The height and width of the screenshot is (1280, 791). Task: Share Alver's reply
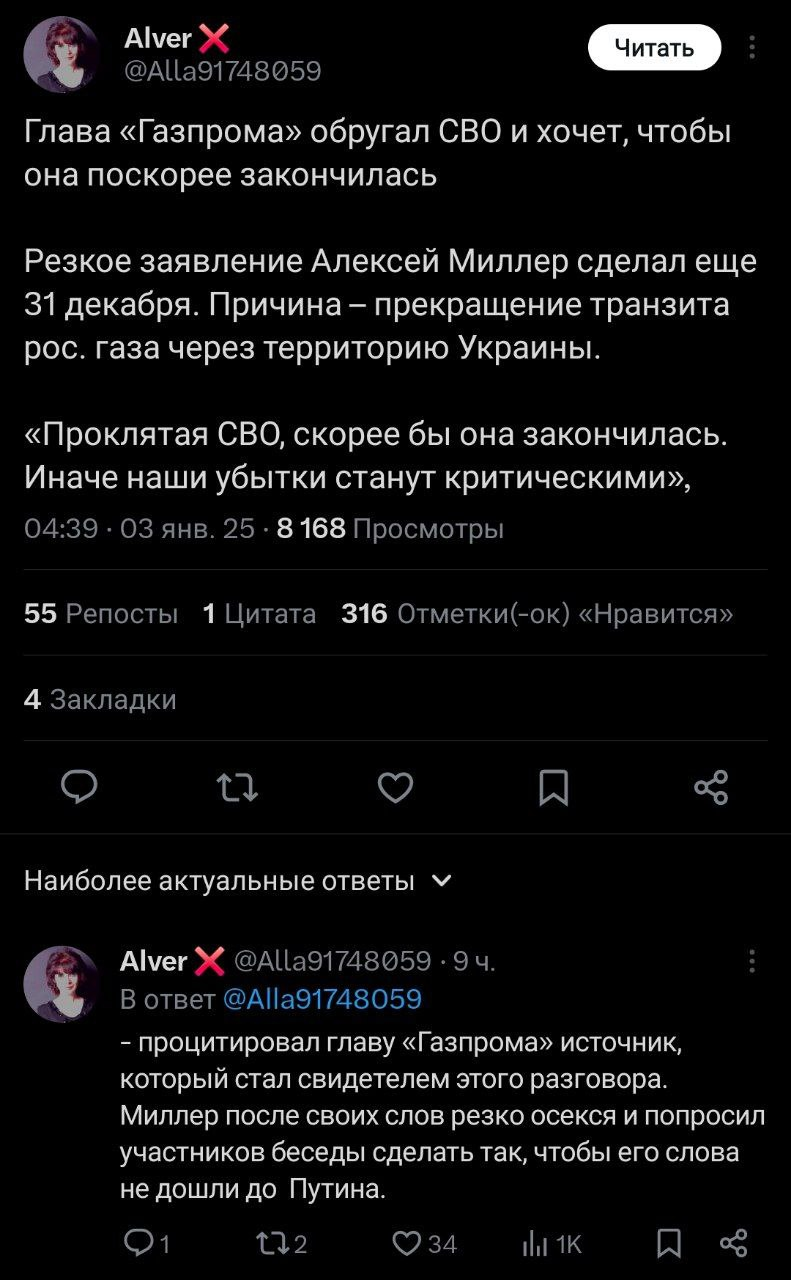point(734,1243)
